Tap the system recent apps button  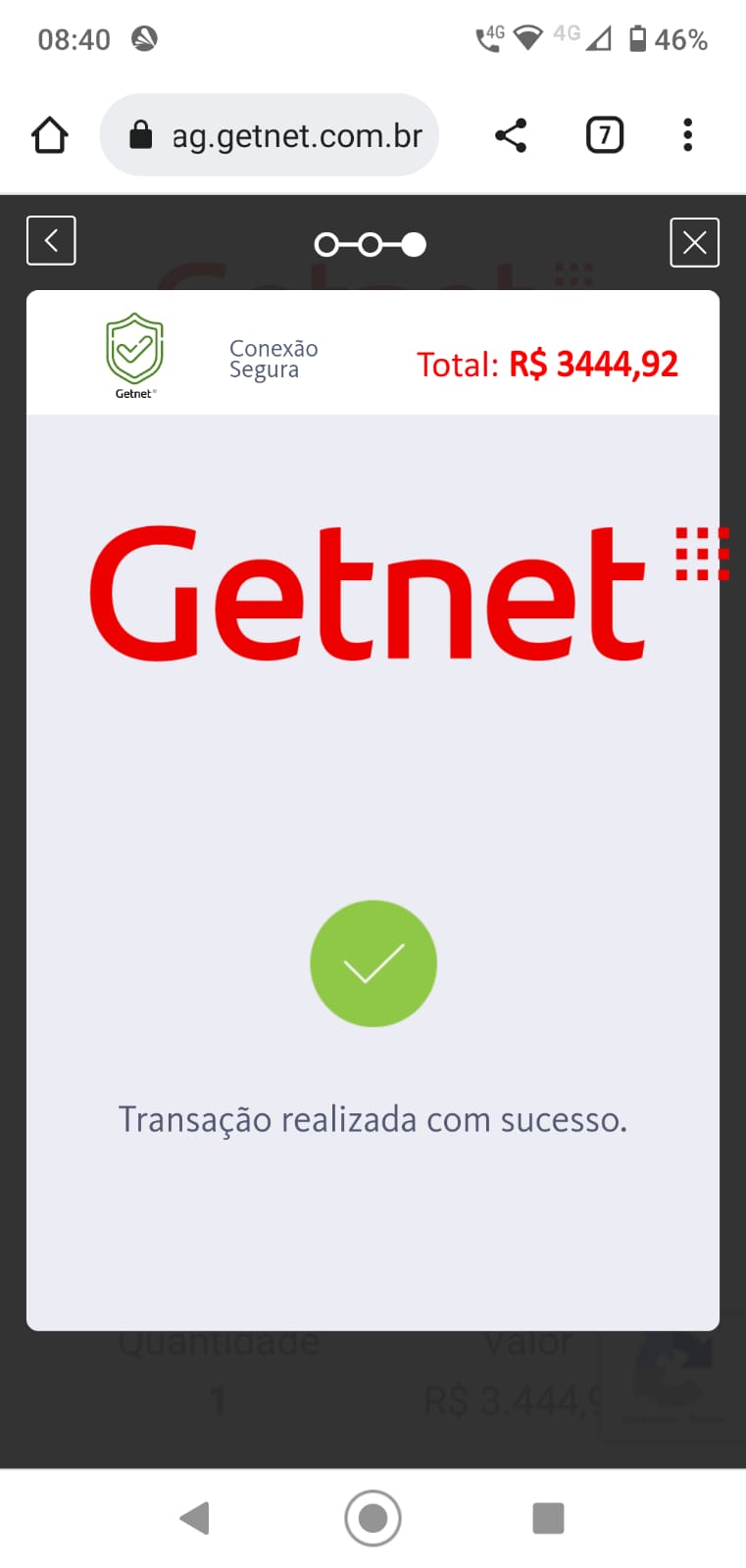548,1518
